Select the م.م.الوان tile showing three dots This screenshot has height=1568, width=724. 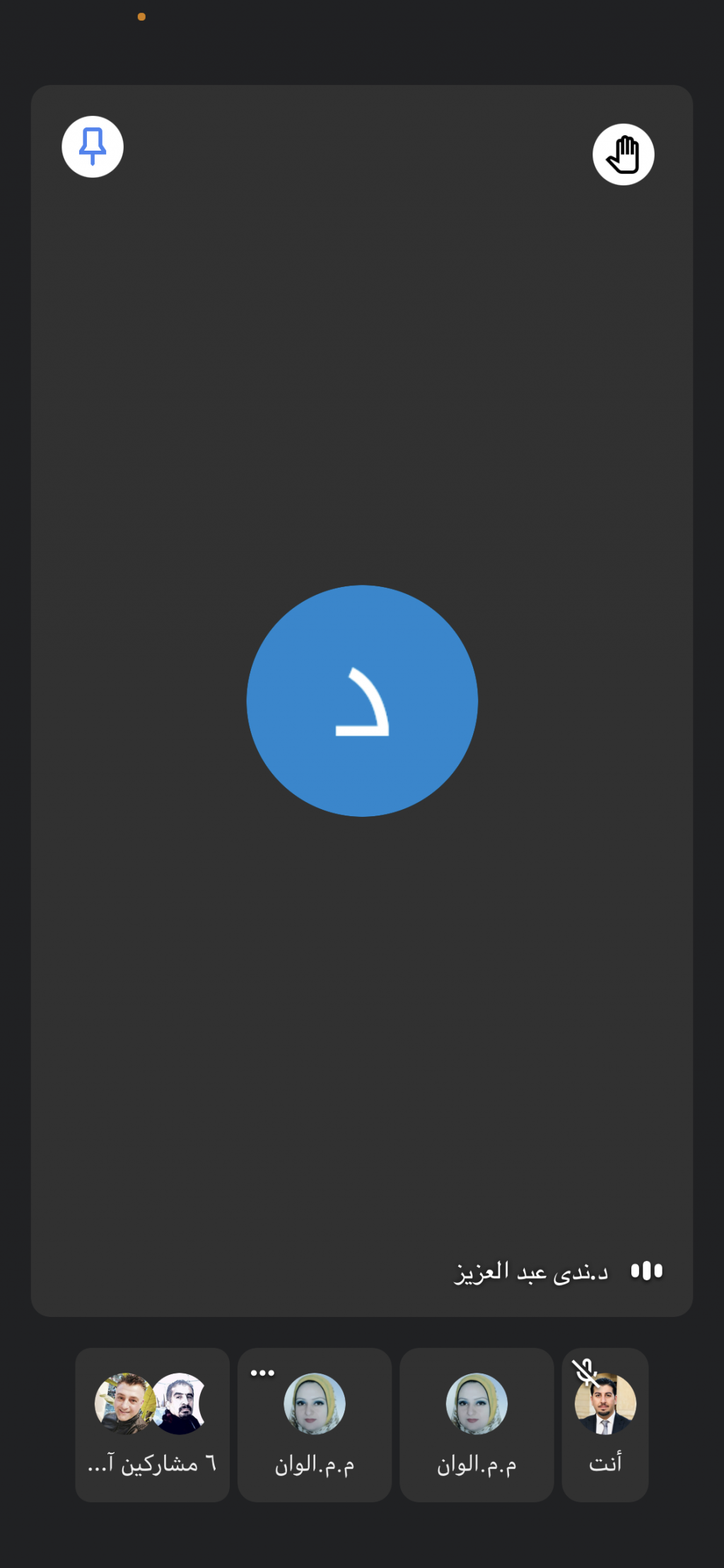click(314, 1424)
